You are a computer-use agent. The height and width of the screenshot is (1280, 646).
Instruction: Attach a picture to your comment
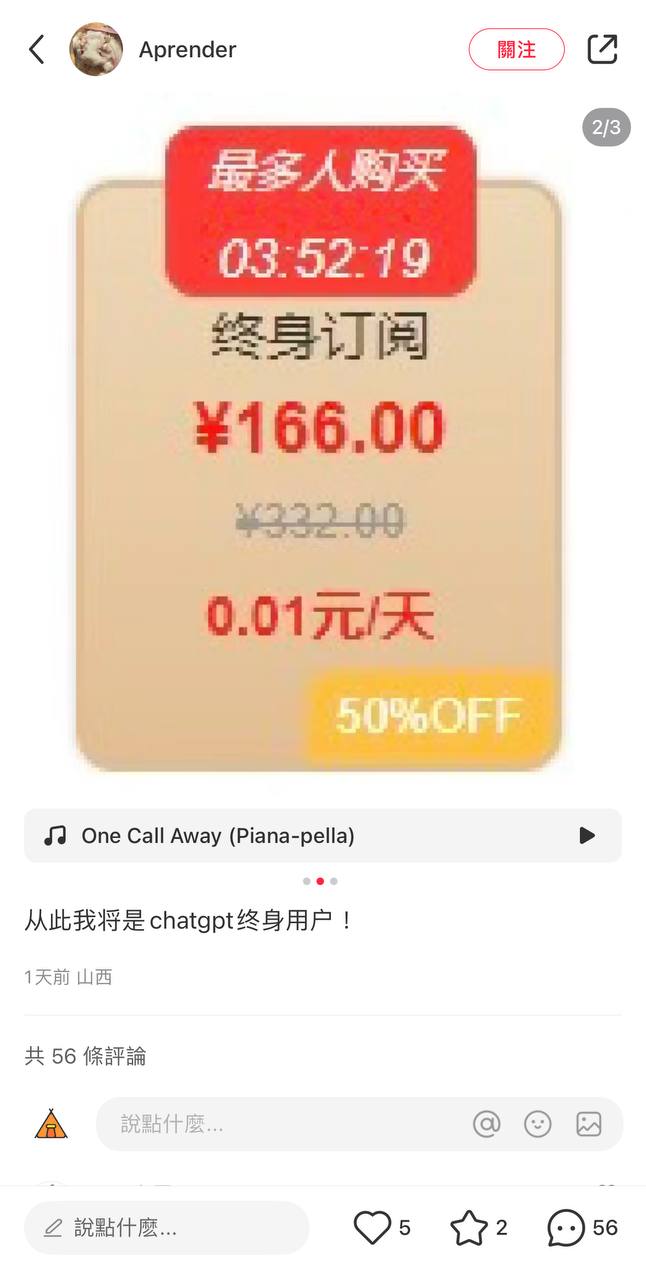(589, 1124)
